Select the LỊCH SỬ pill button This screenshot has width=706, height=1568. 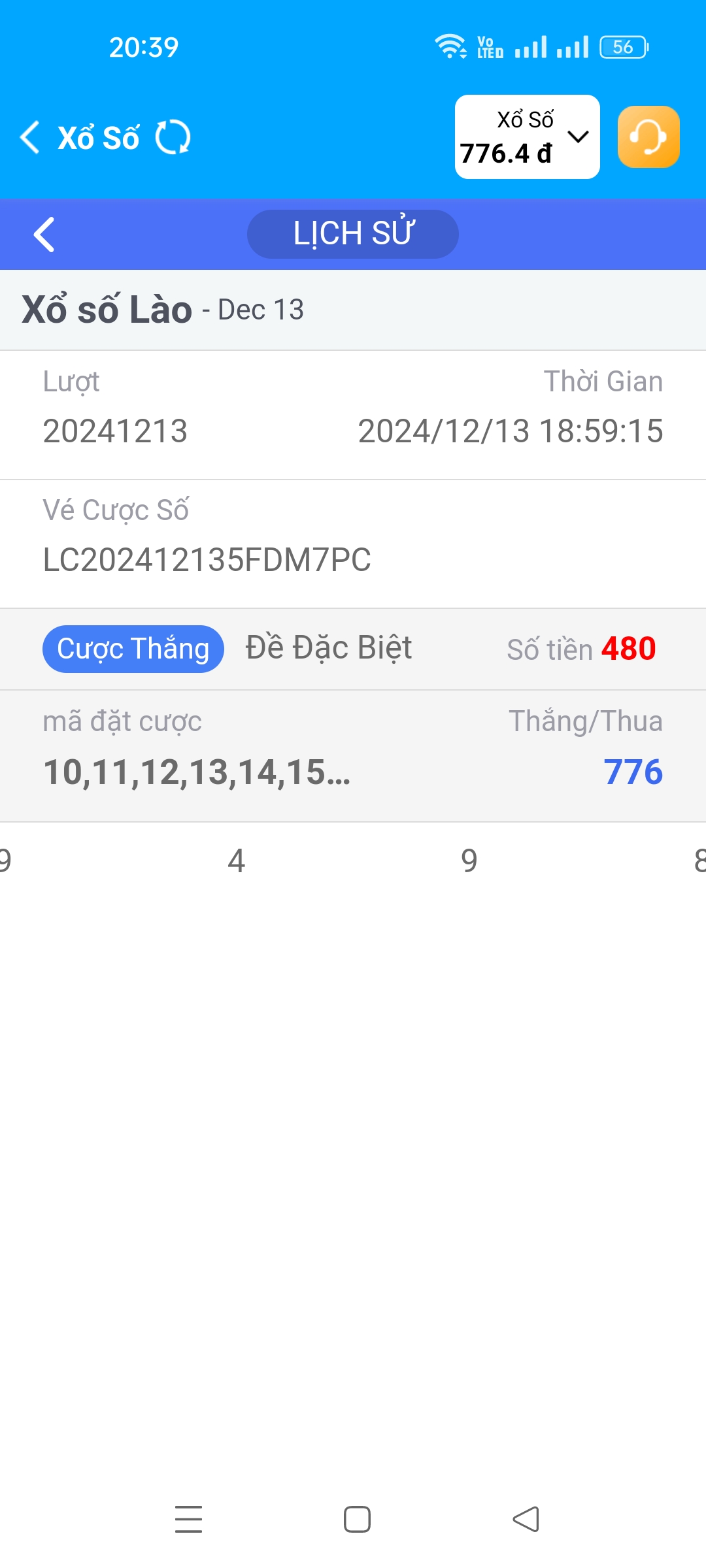coord(353,234)
